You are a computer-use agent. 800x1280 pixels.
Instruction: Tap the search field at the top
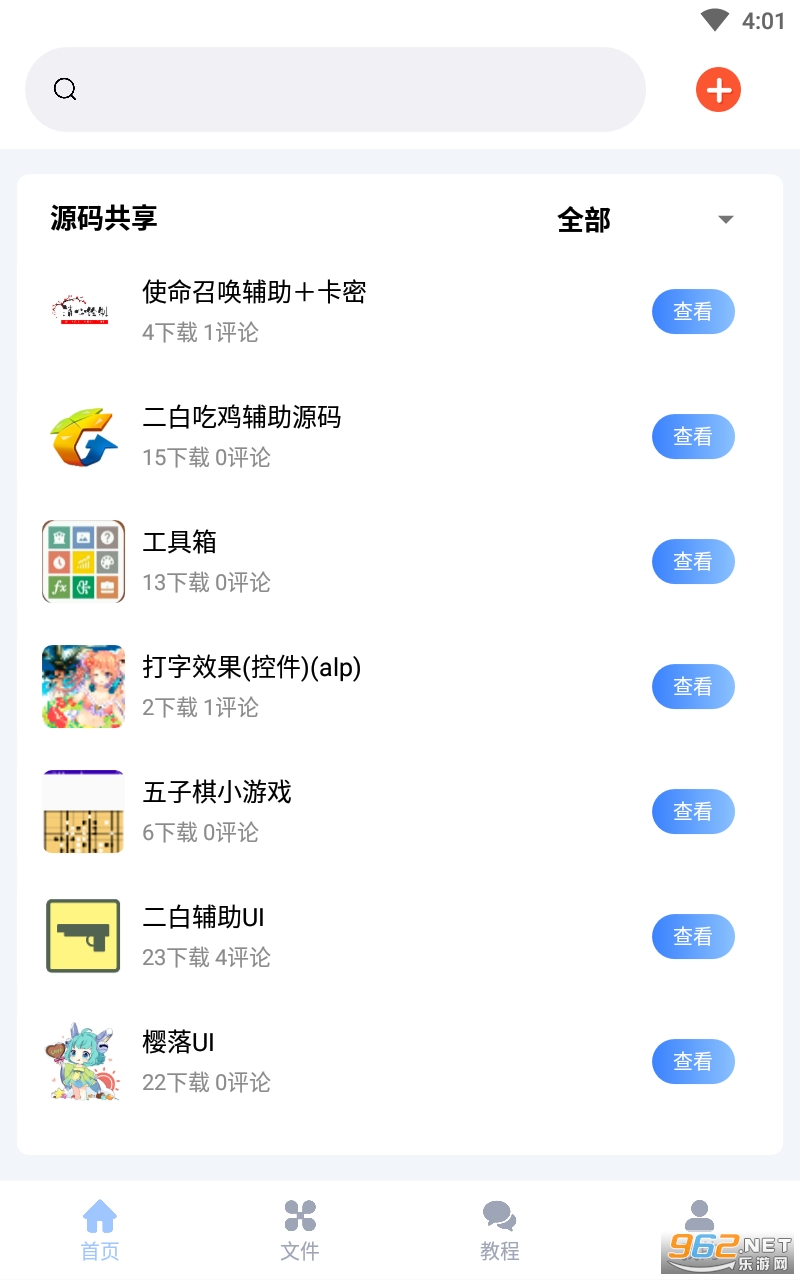(x=335, y=90)
